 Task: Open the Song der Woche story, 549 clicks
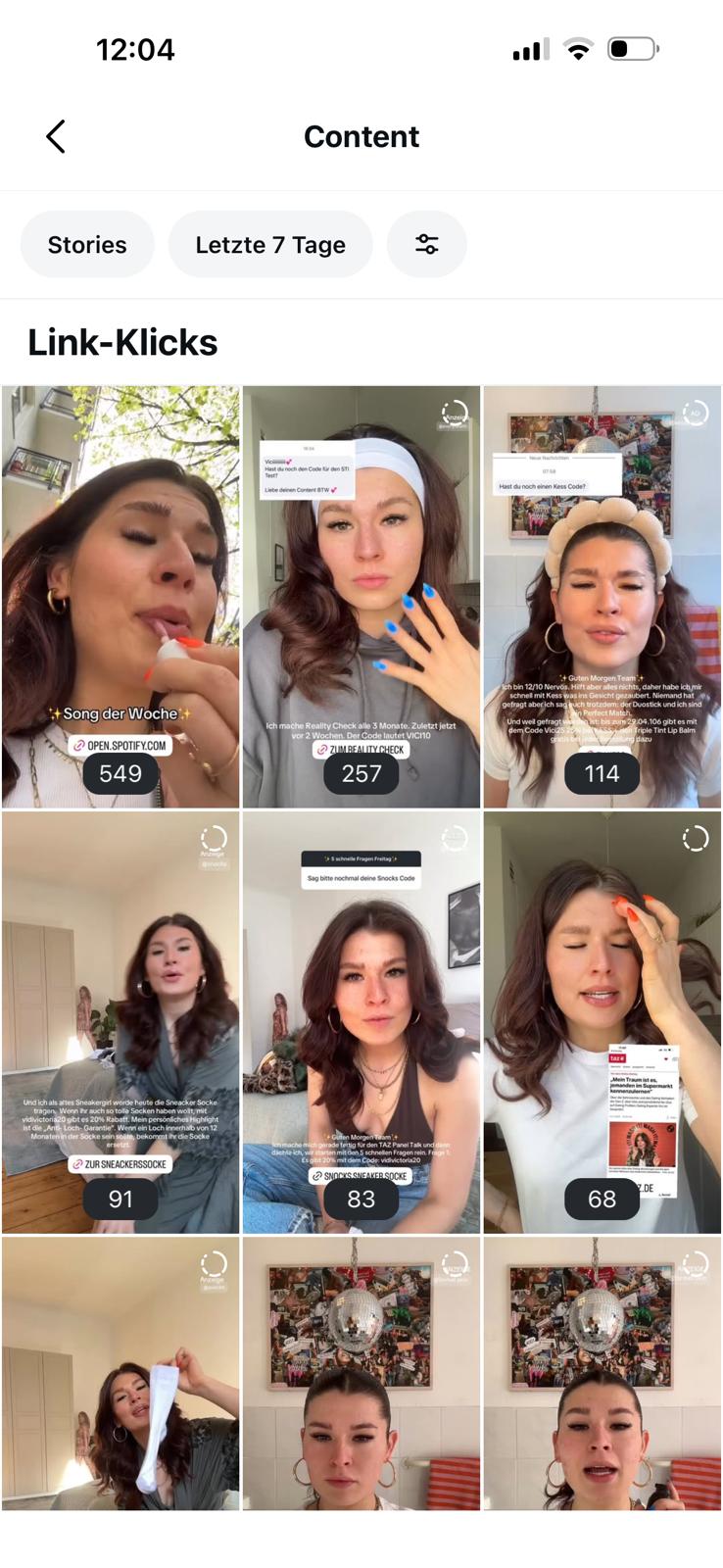point(120,596)
